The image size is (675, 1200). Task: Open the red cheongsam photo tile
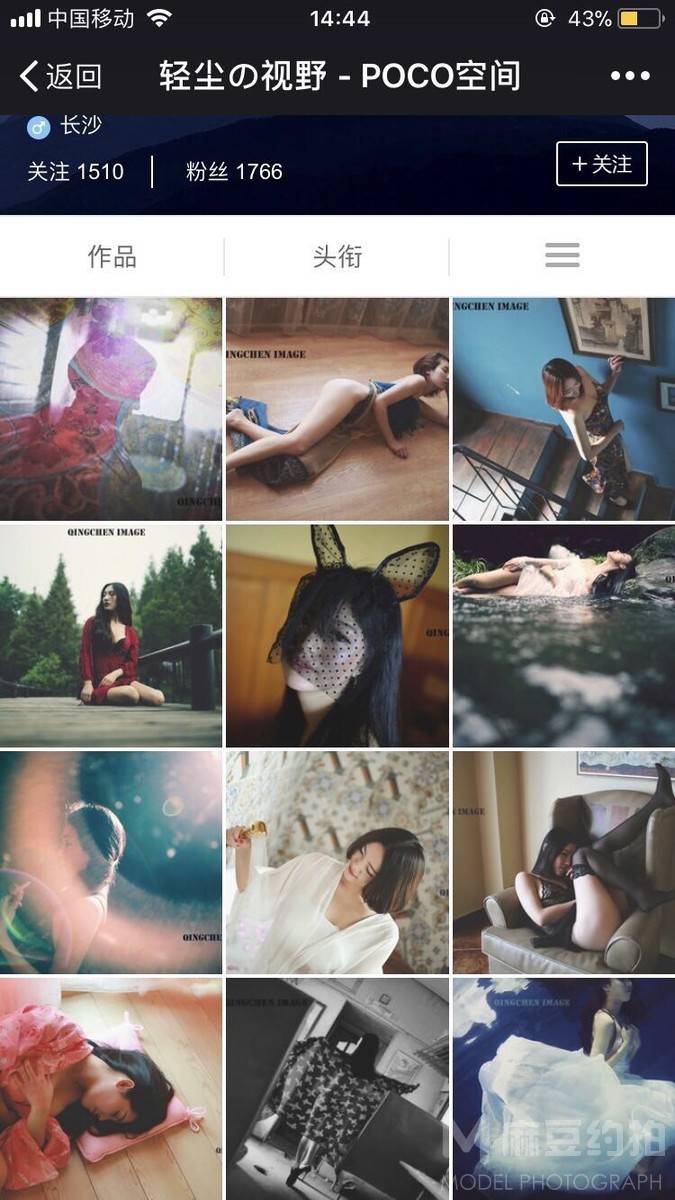point(111,409)
